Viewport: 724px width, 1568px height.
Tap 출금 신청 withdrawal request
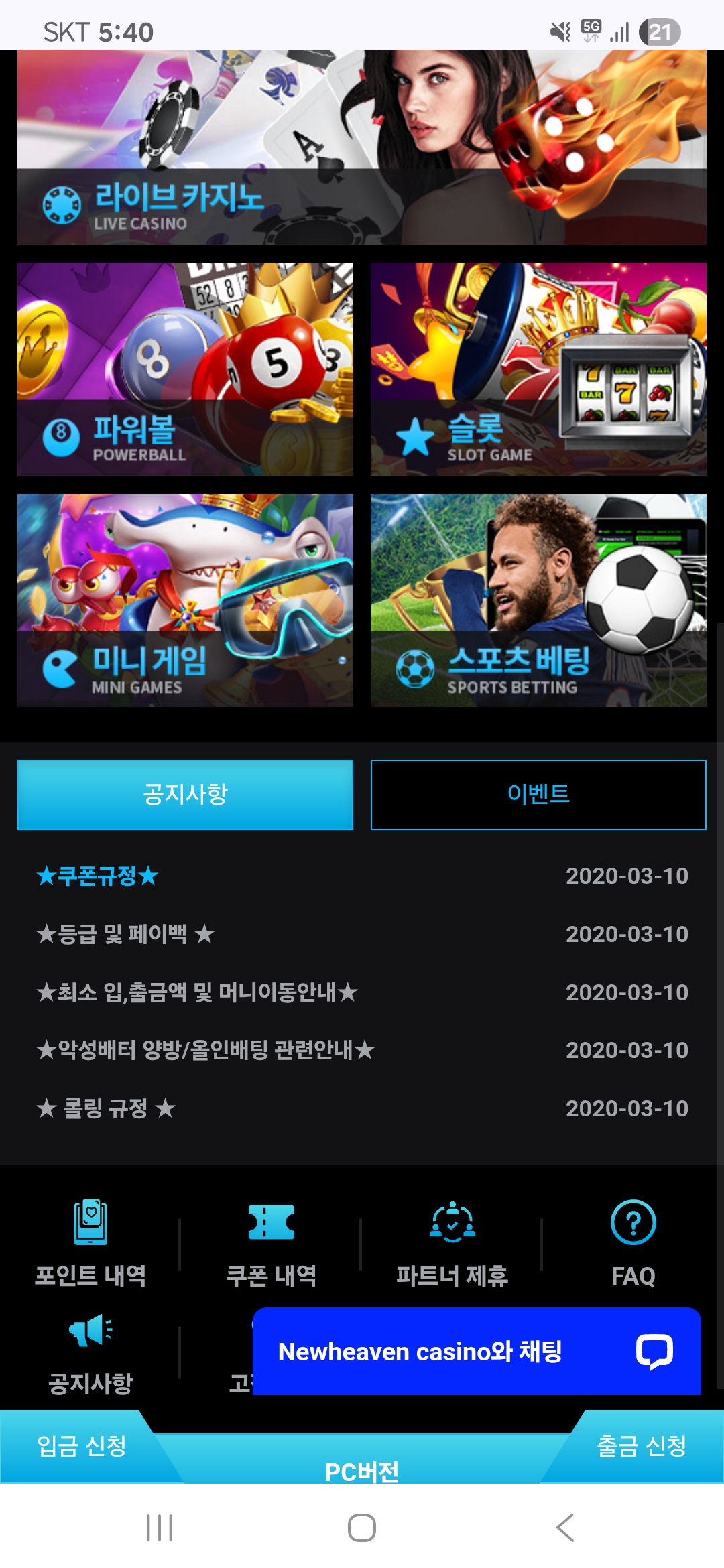coord(642,1446)
